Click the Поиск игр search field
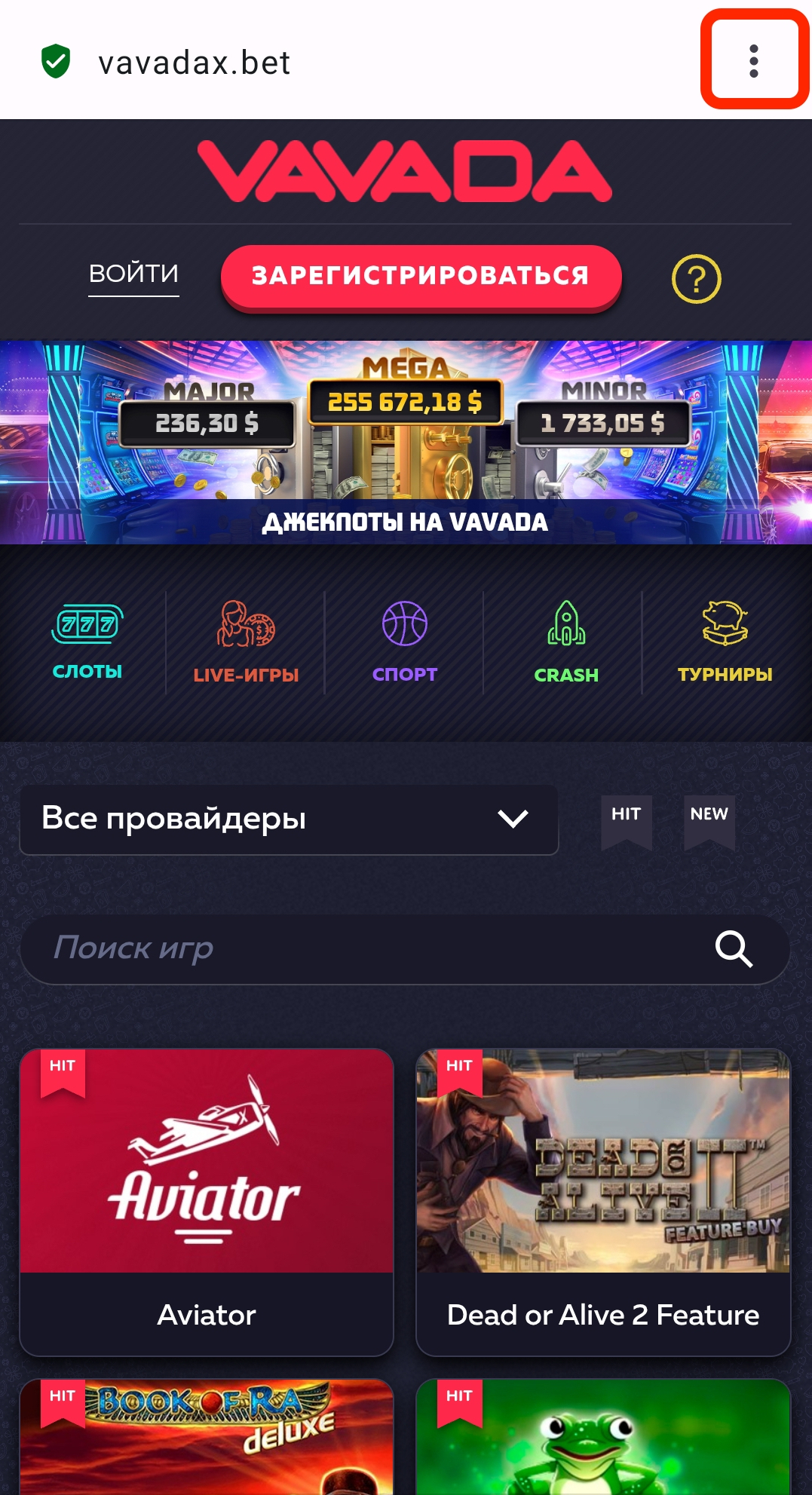812x1495 pixels. (x=302, y=949)
